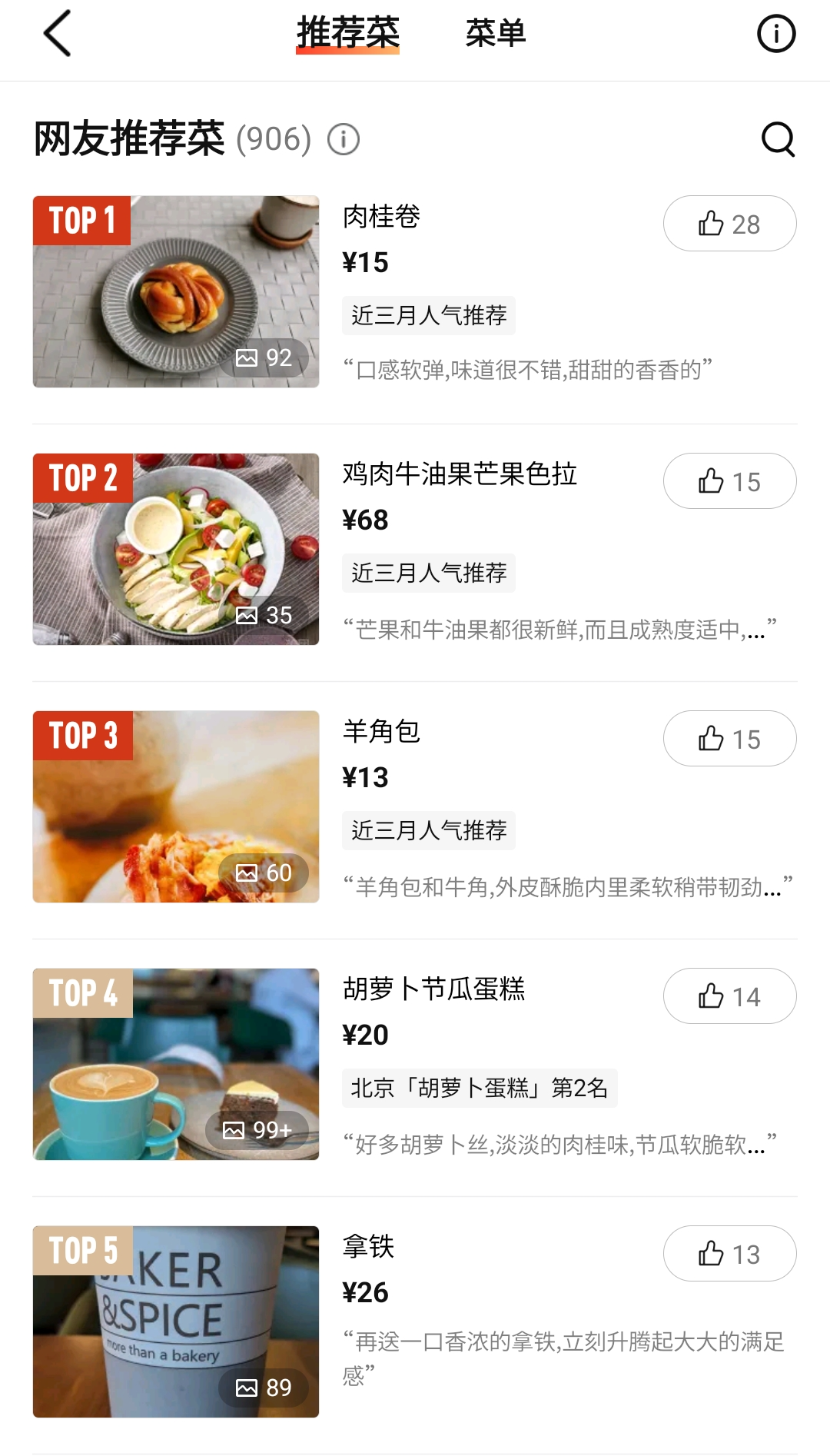830x1456 pixels.
Task: Like the 肉桂卷 dish
Action: click(729, 224)
